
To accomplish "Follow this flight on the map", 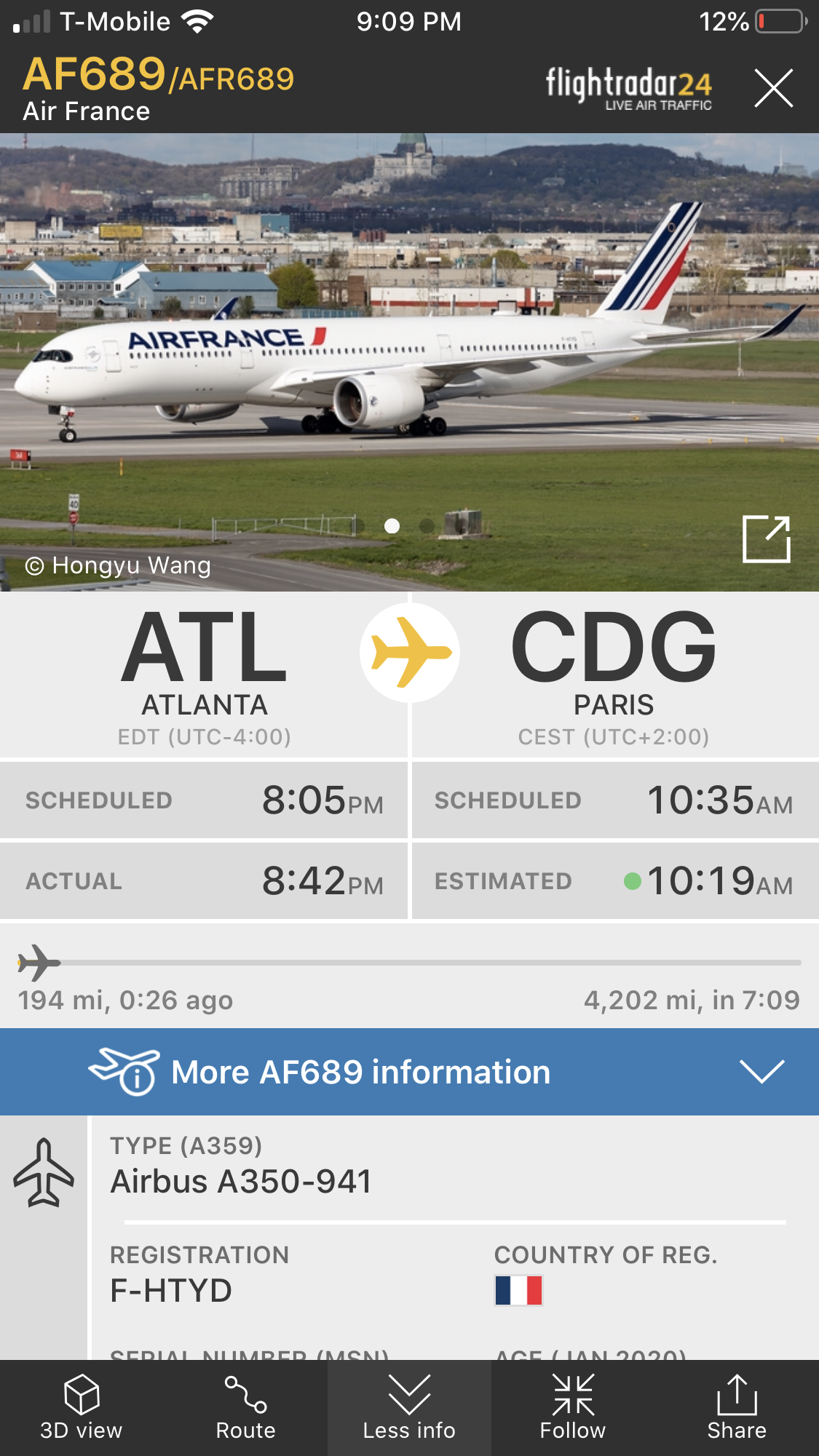I will (x=573, y=1408).
